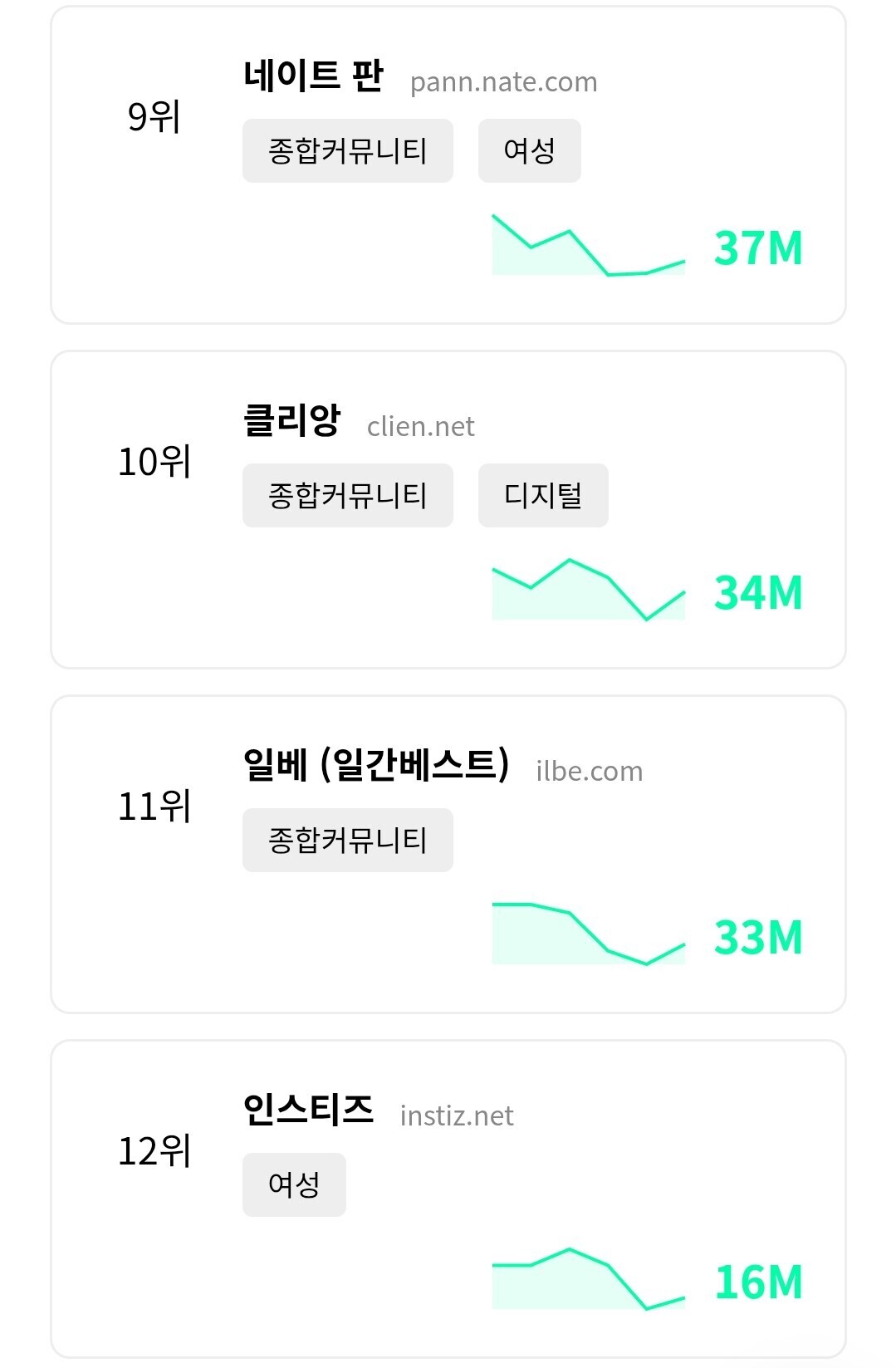Image resolution: width=896 pixels, height=1368 pixels.
Task: Tap the 여성 chip on 네이트 판
Action: click(529, 151)
